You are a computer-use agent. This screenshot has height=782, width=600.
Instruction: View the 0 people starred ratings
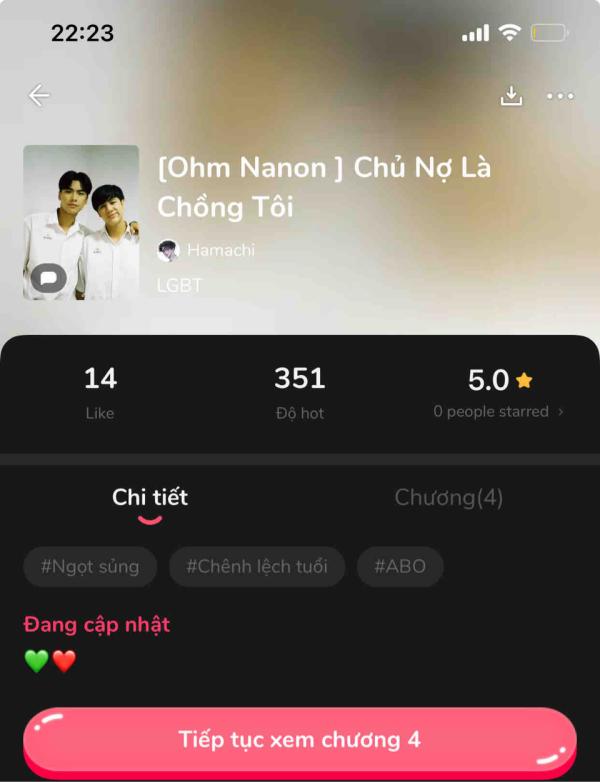(x=498, y=411)
